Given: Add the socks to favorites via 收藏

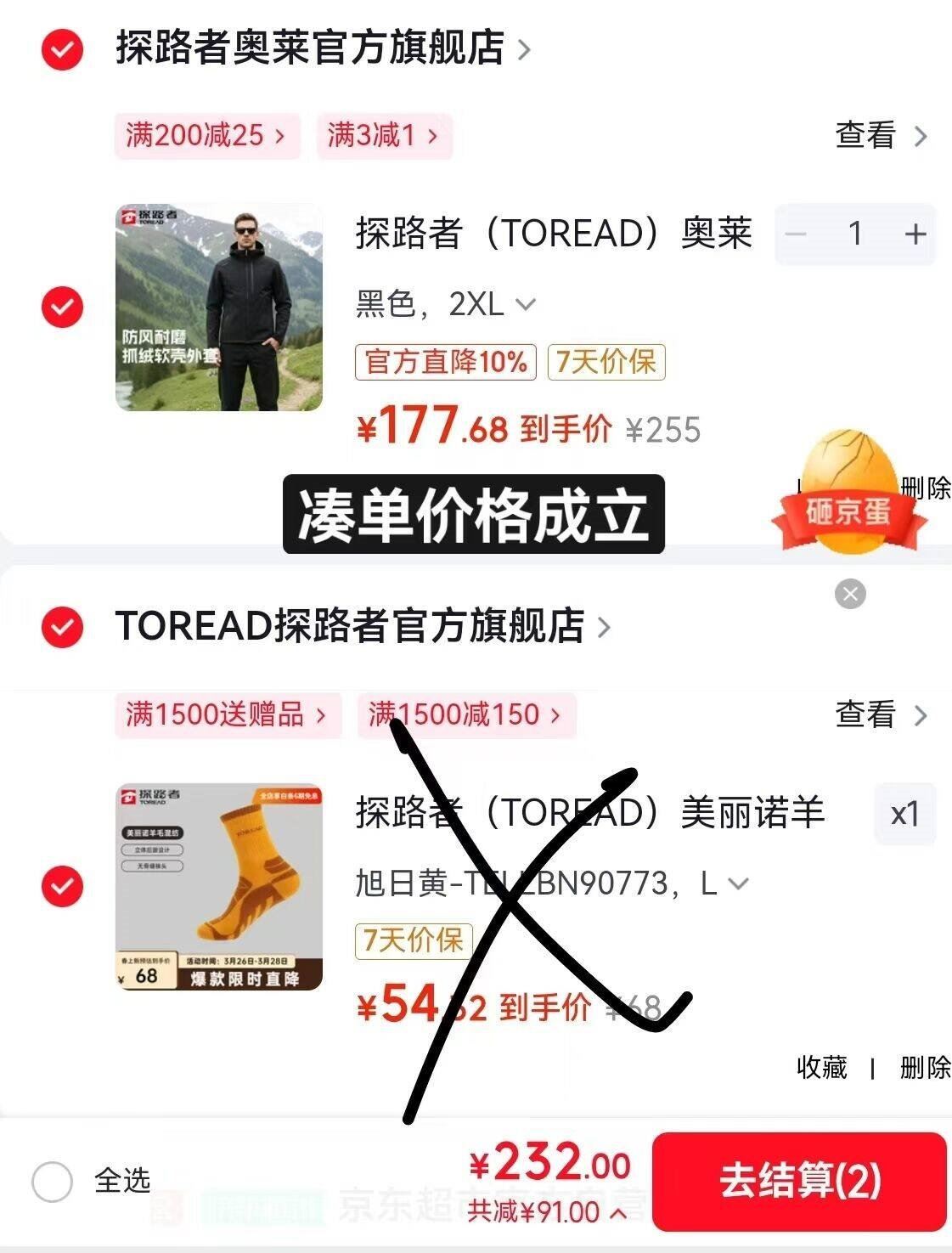Looking at the screenshot, I should tap(822, 1067).
